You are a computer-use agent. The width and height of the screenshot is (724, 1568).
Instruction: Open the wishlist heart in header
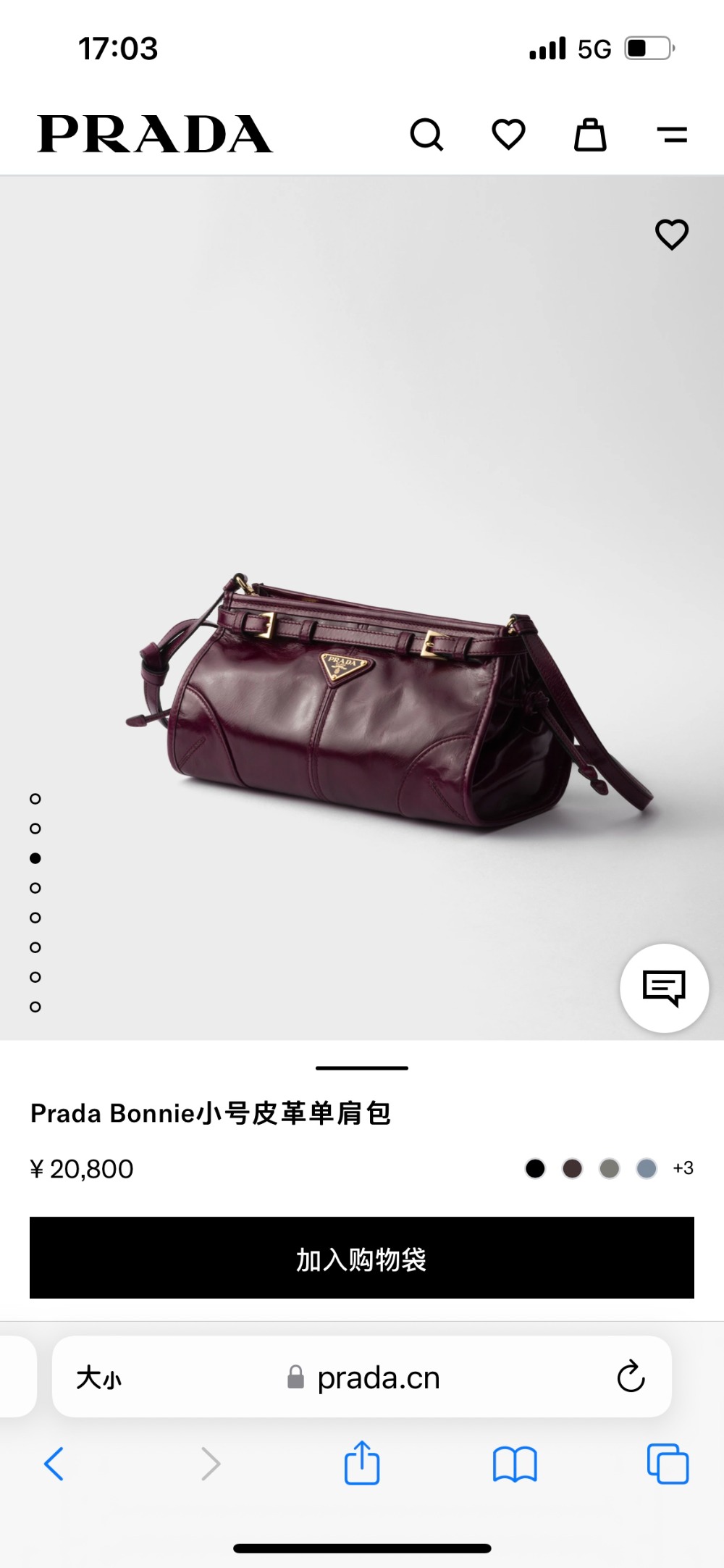[x=508, y=135]
